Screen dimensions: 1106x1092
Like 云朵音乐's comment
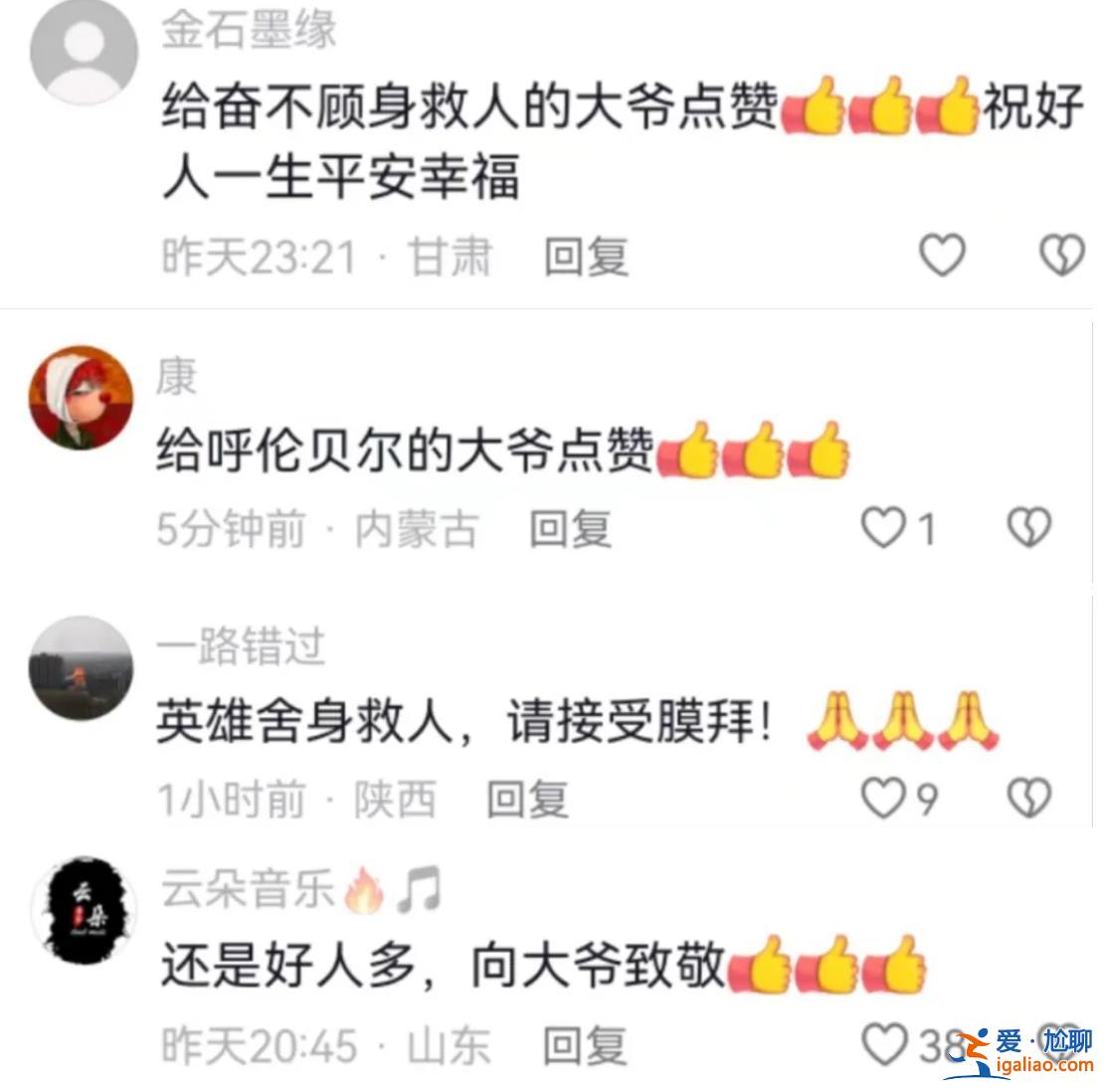[883, 1044]
